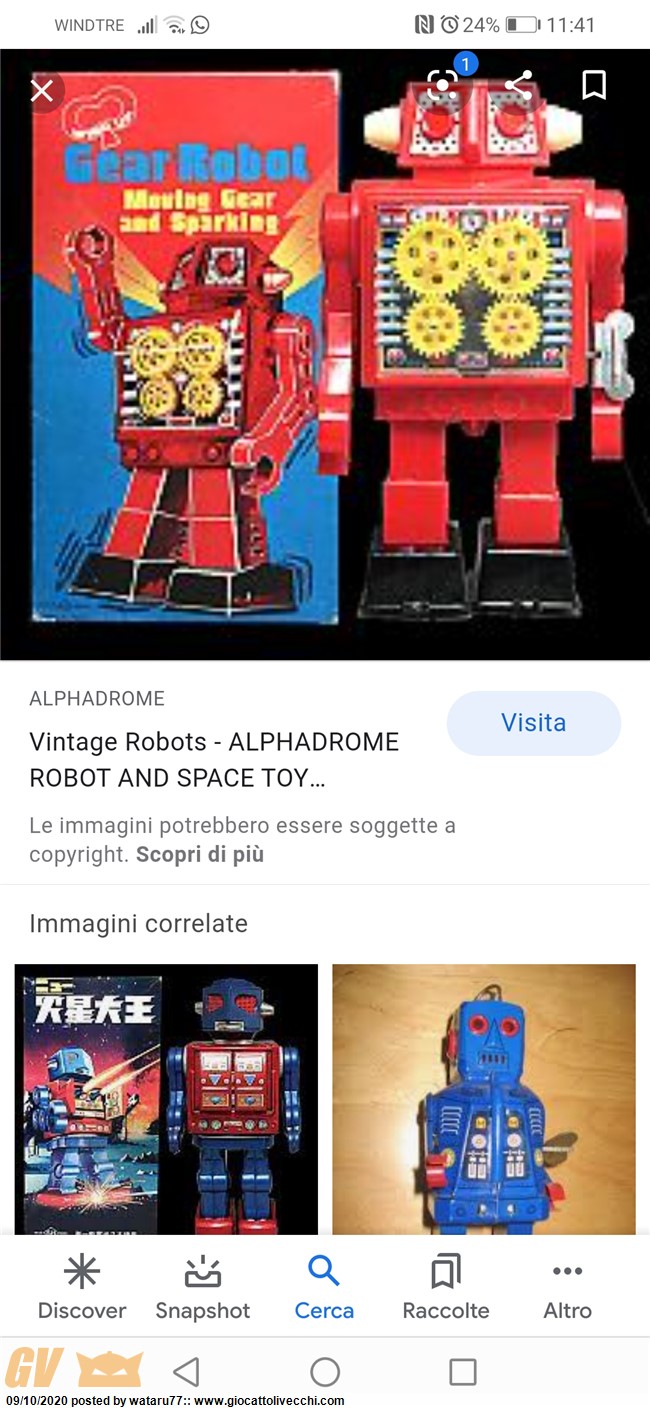Open the Scopri di più link

(200, 855)
